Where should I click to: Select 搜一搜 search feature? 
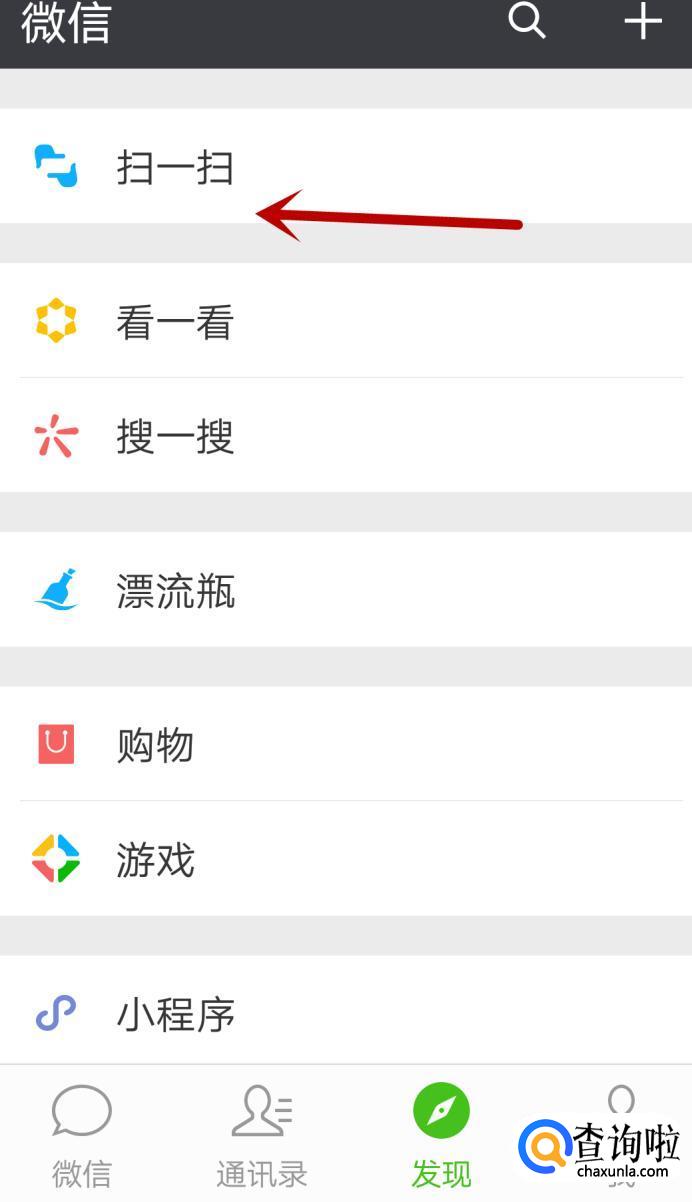tap(175, 437)
